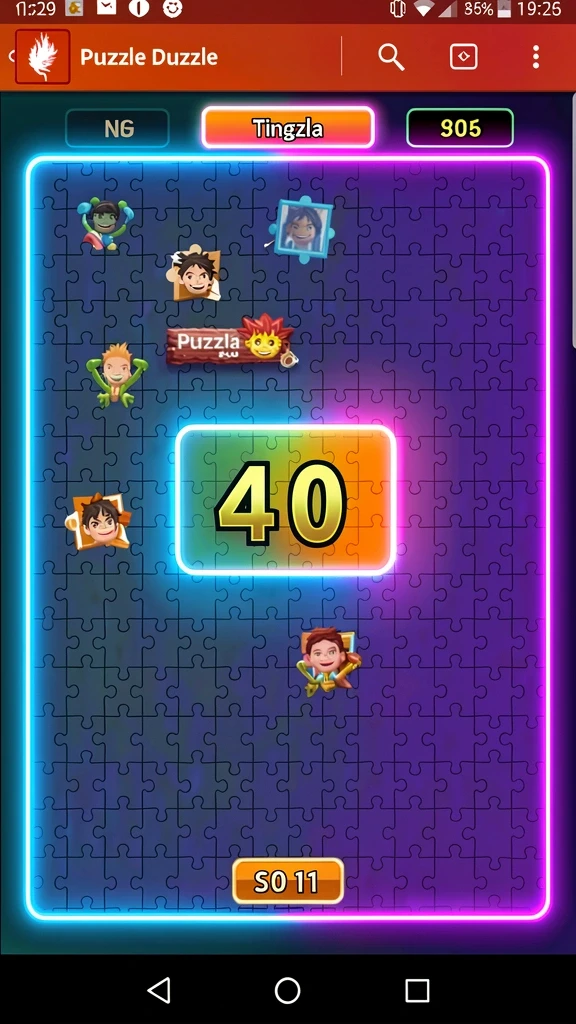
Task: Pick the green Hulk-like character piece
Action: click(x=105, y=225)
